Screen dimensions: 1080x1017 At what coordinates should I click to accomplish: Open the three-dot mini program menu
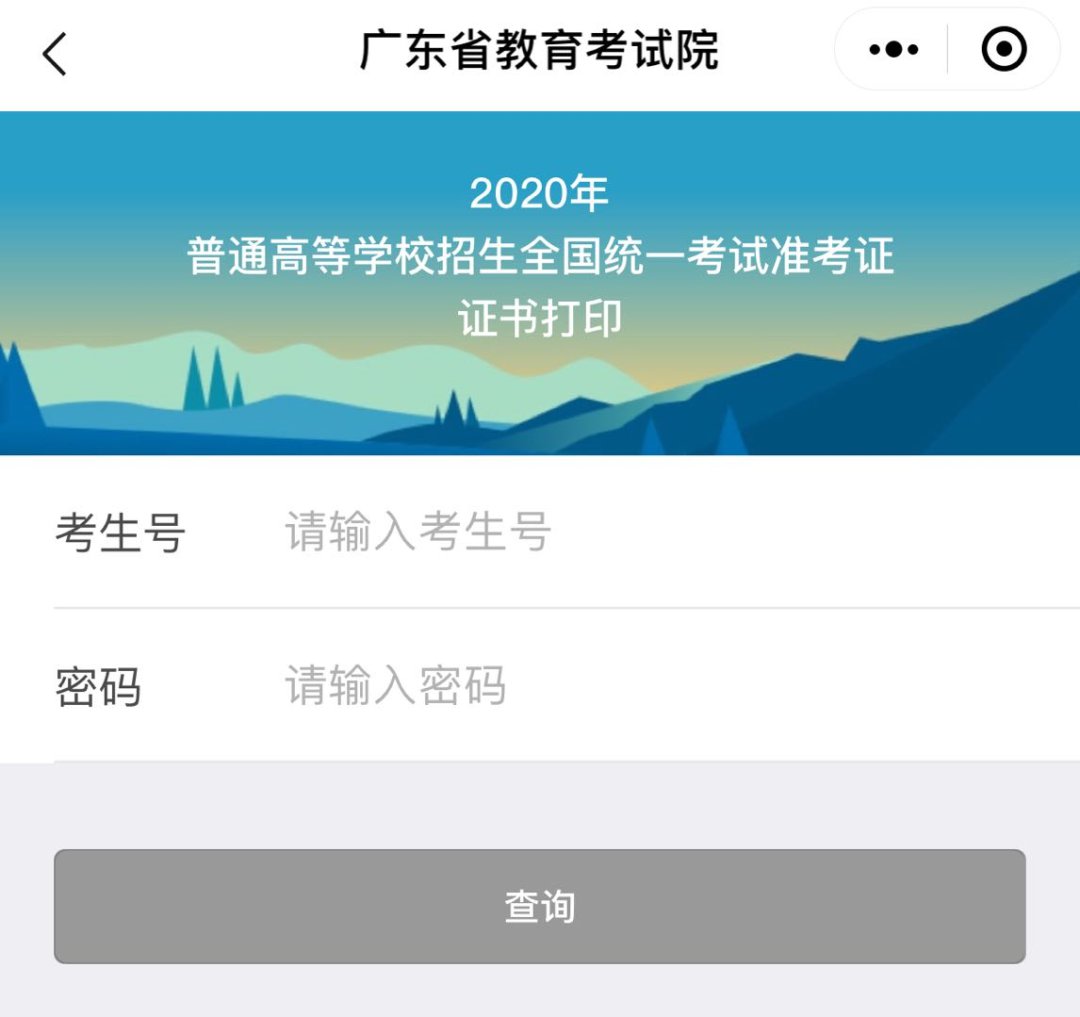coord(893,50)
